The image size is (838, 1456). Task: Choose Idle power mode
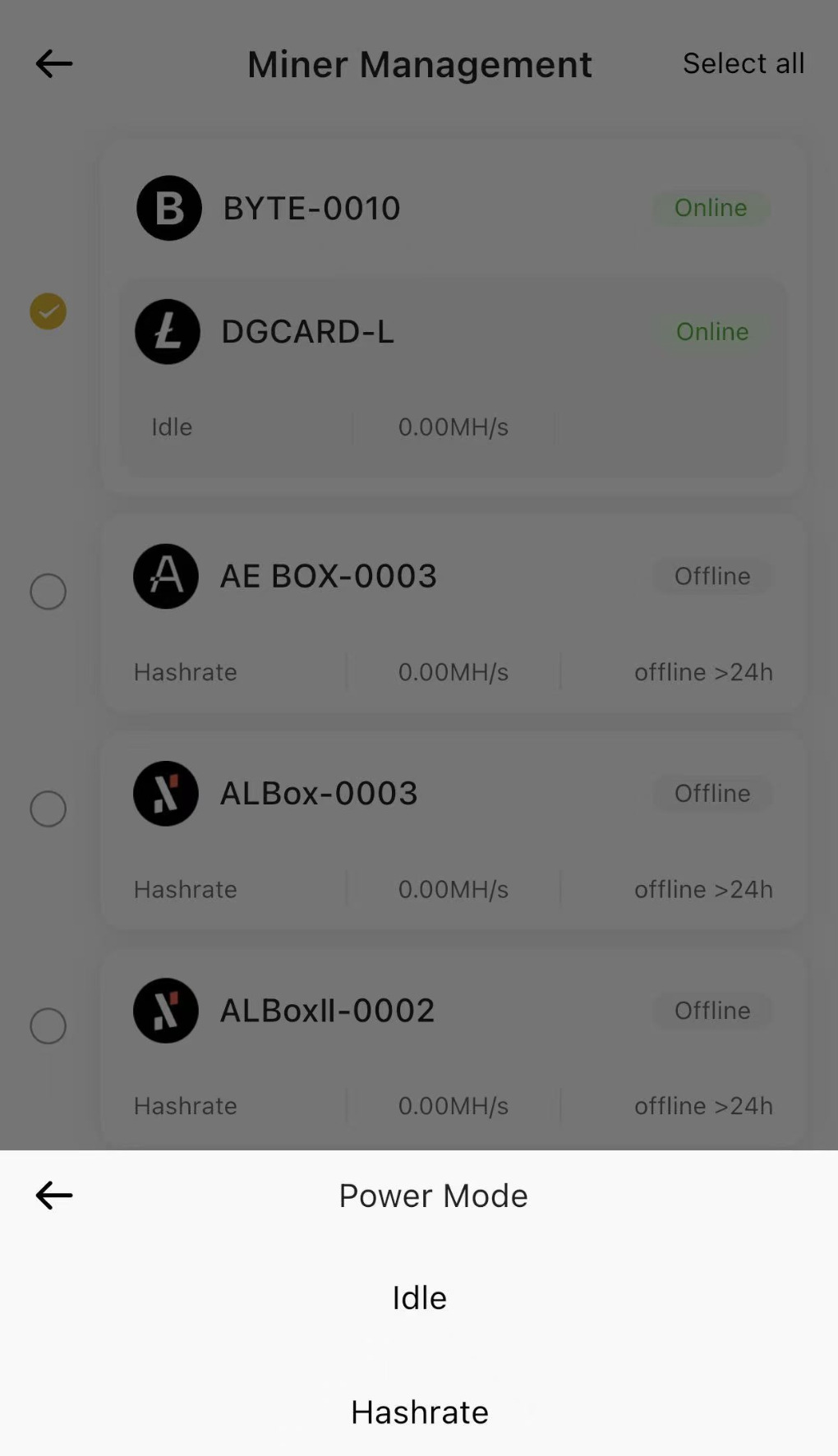(x=419, y=1298)
